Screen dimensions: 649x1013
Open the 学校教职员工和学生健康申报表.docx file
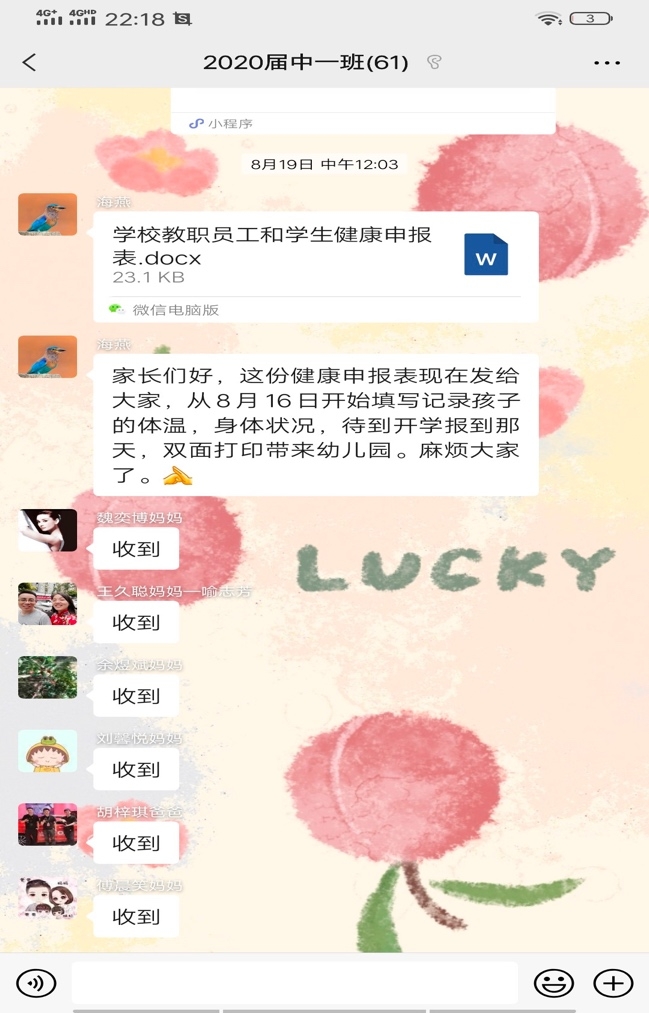(316, 254)
